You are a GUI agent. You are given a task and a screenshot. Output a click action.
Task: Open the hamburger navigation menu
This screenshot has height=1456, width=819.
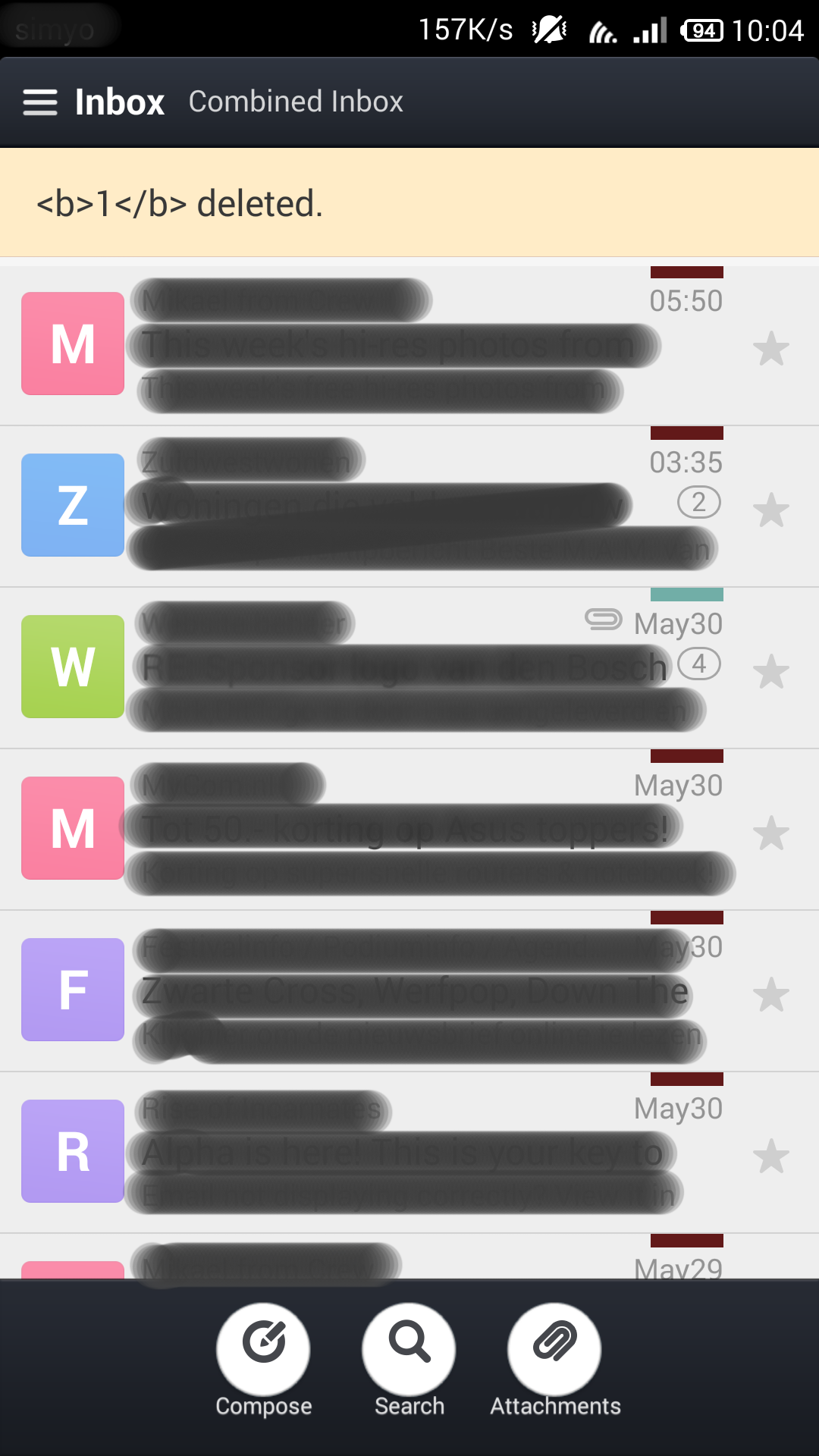point(40,102)
